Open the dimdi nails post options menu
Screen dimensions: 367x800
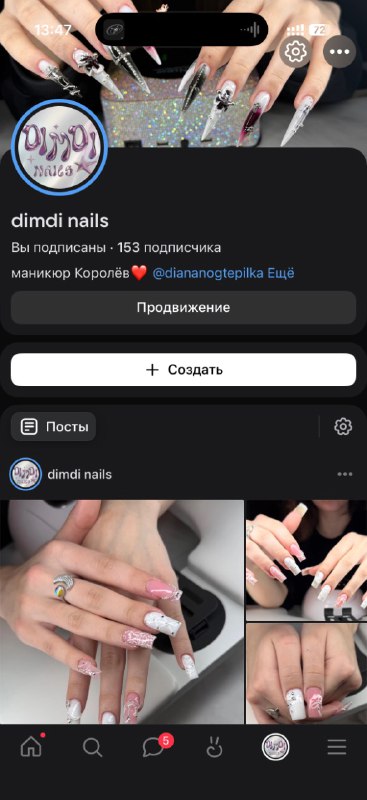345,474
